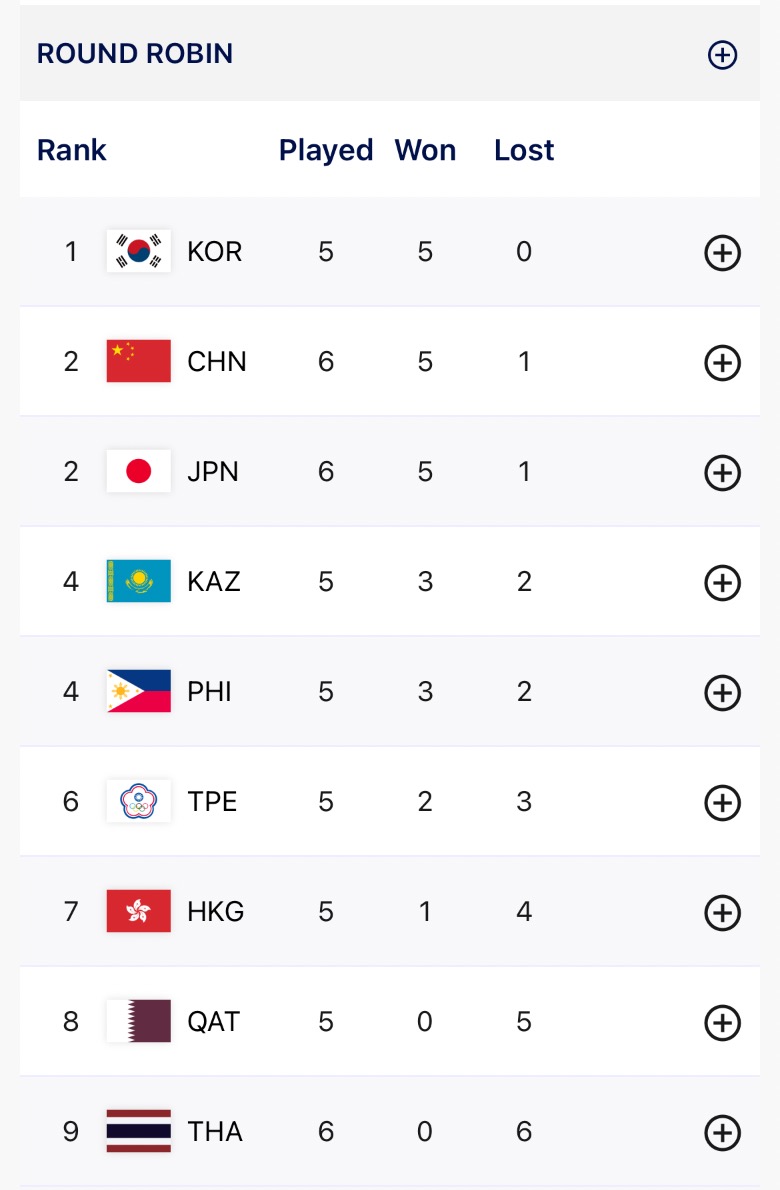Open the plus icon for KAZ
780x1190 pixels.
coord(722,583)
